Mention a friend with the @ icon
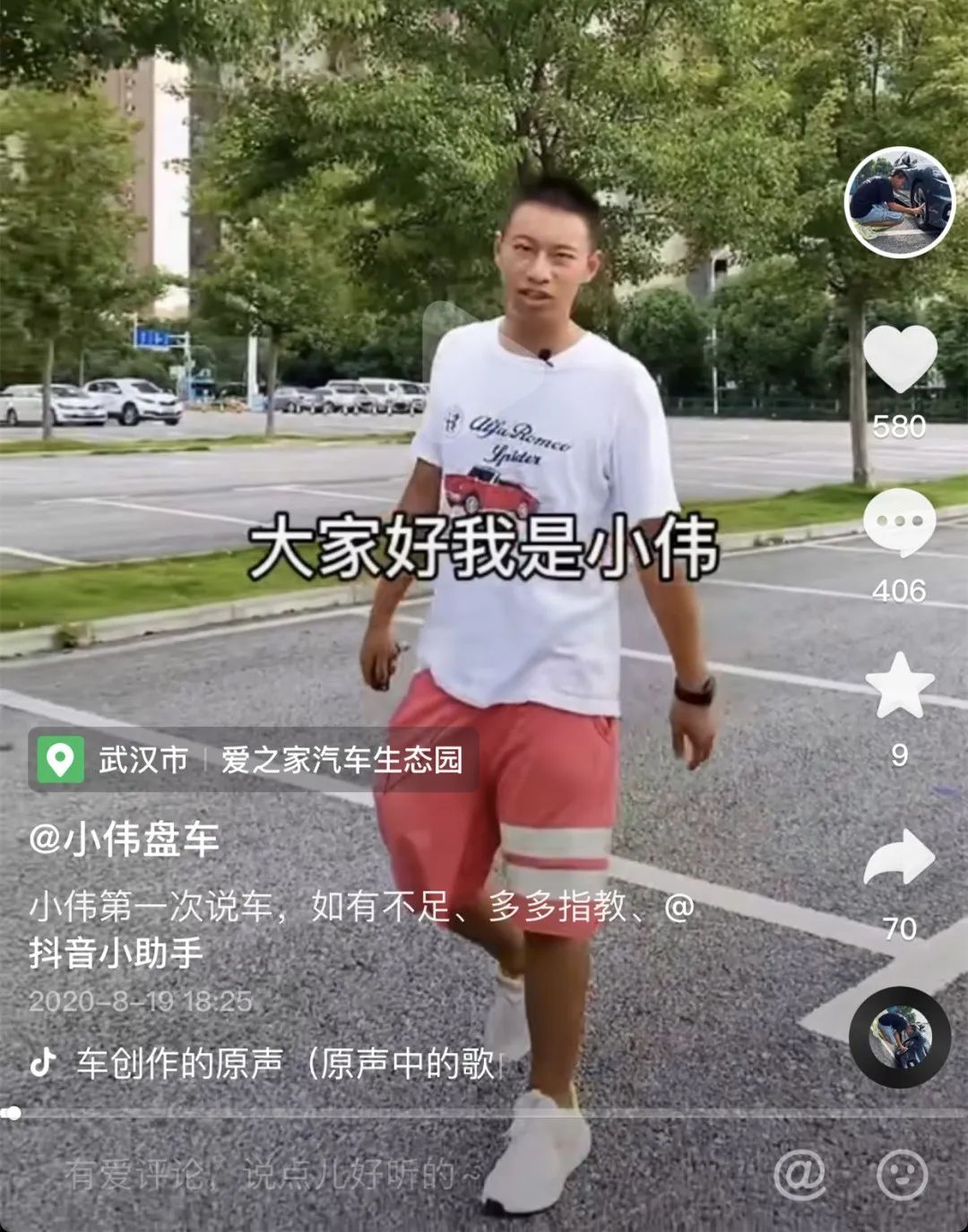968x1232 pixels. pyautogui.click(x=799, y=1175)
